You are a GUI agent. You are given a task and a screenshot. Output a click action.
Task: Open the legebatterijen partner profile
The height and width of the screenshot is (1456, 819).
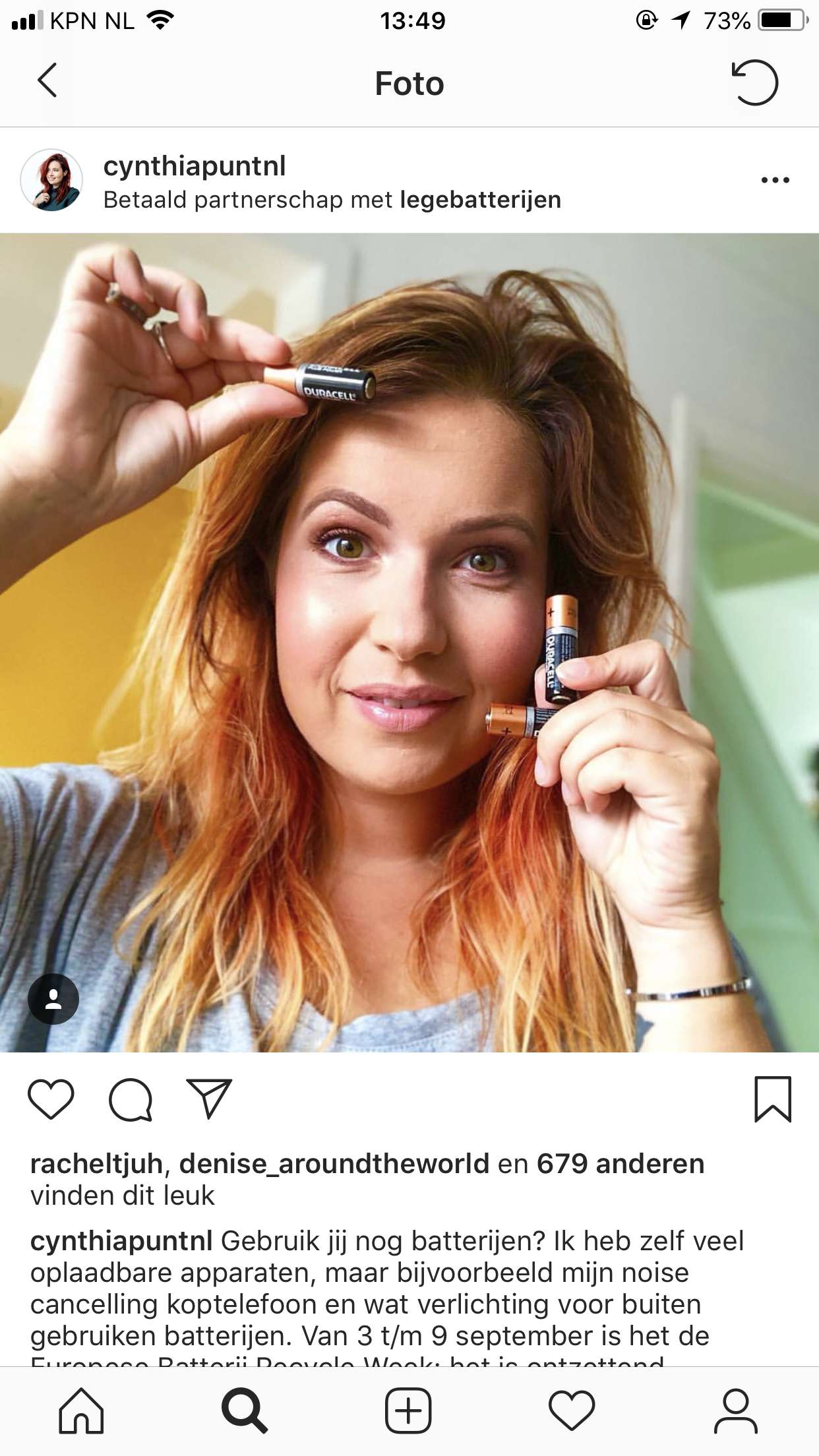(x=481, y=199)
